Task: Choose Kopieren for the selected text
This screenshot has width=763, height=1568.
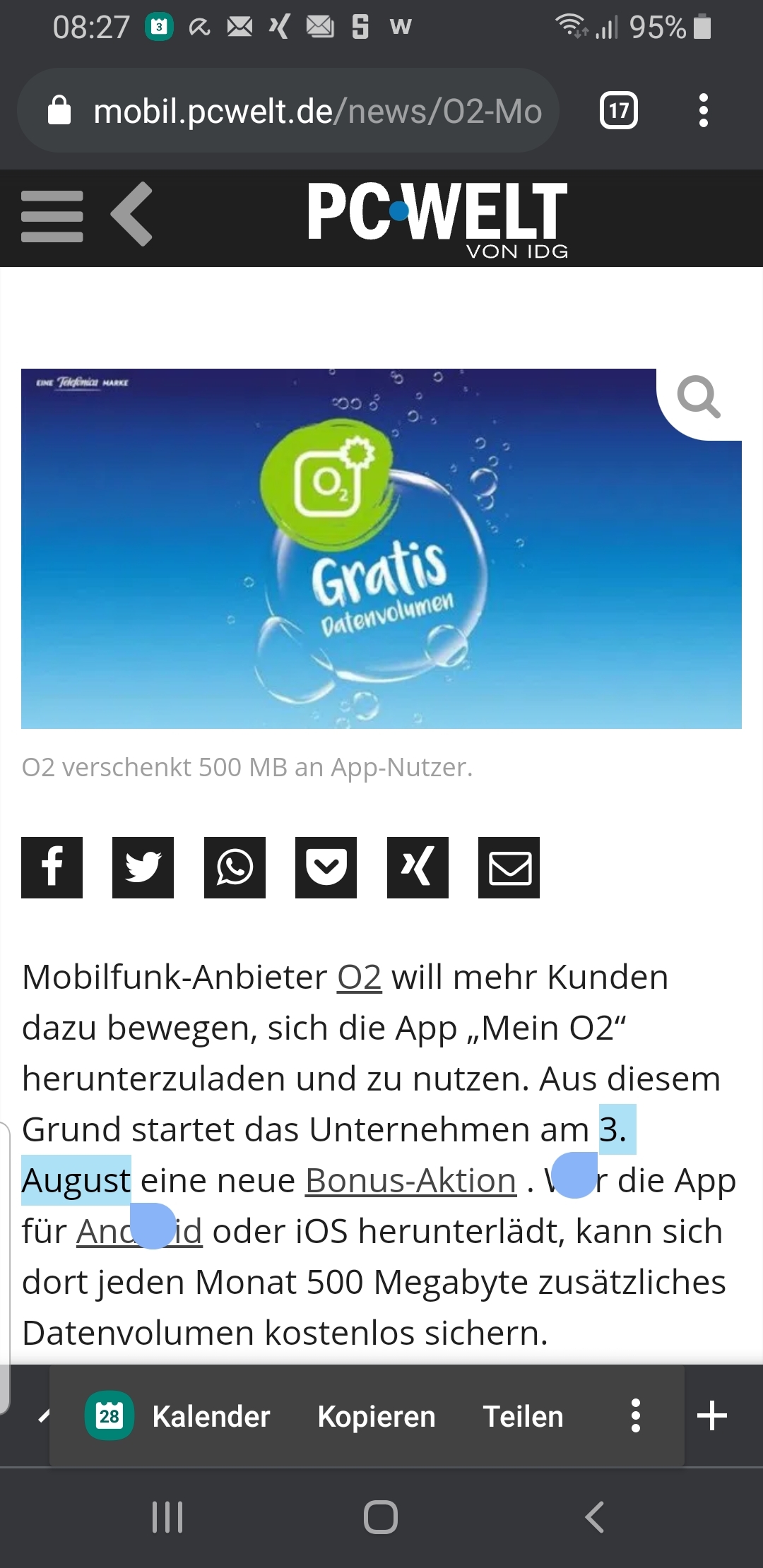Action: (x=377, y=1416)
